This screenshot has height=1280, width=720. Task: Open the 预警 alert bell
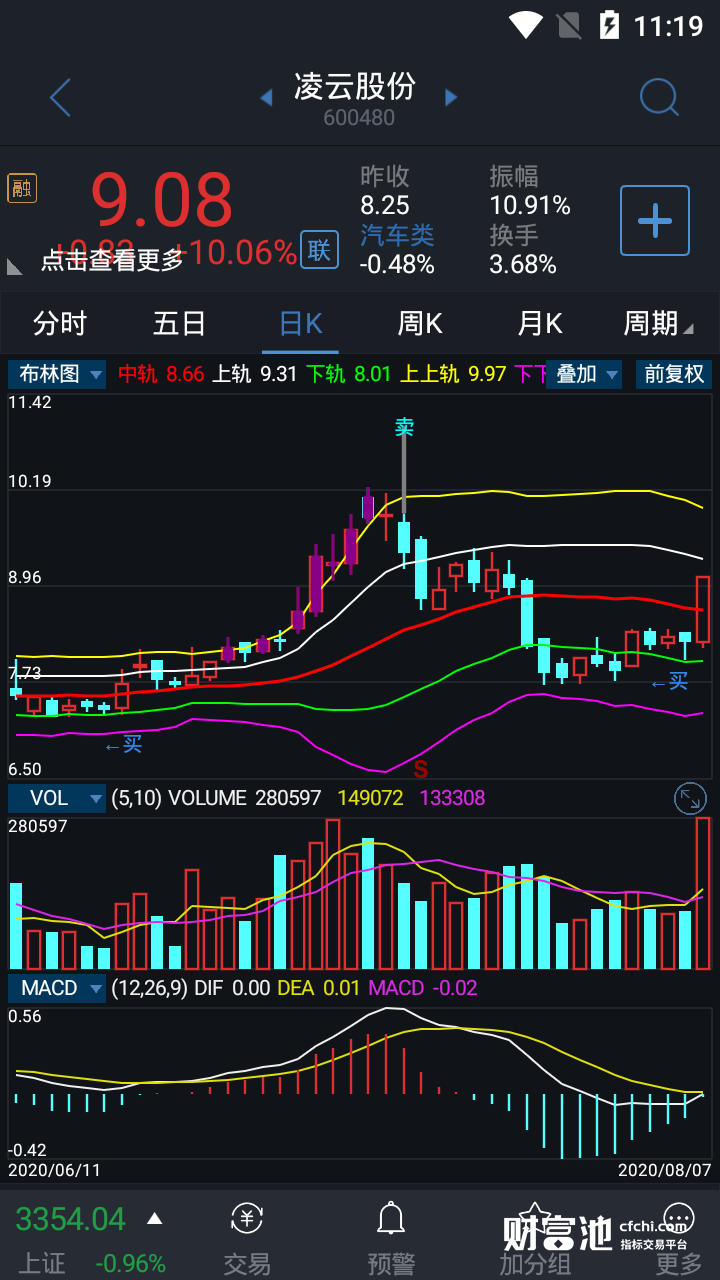point(391,1239)
